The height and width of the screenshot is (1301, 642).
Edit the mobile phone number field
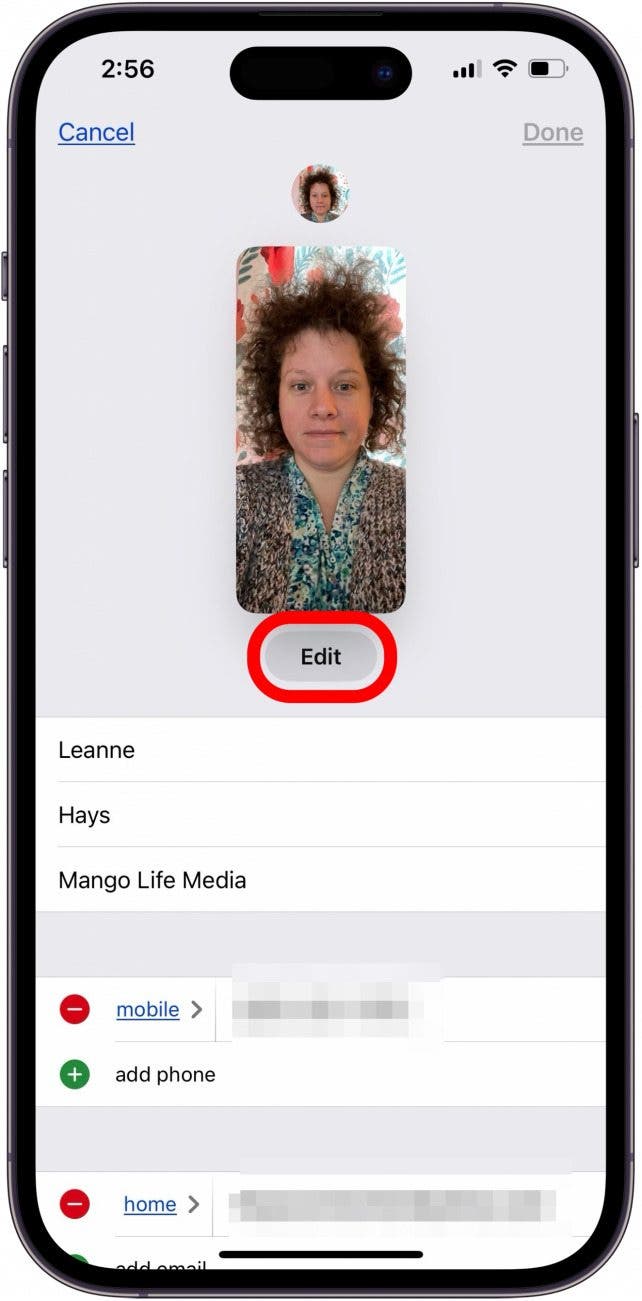pos(400,1010)
